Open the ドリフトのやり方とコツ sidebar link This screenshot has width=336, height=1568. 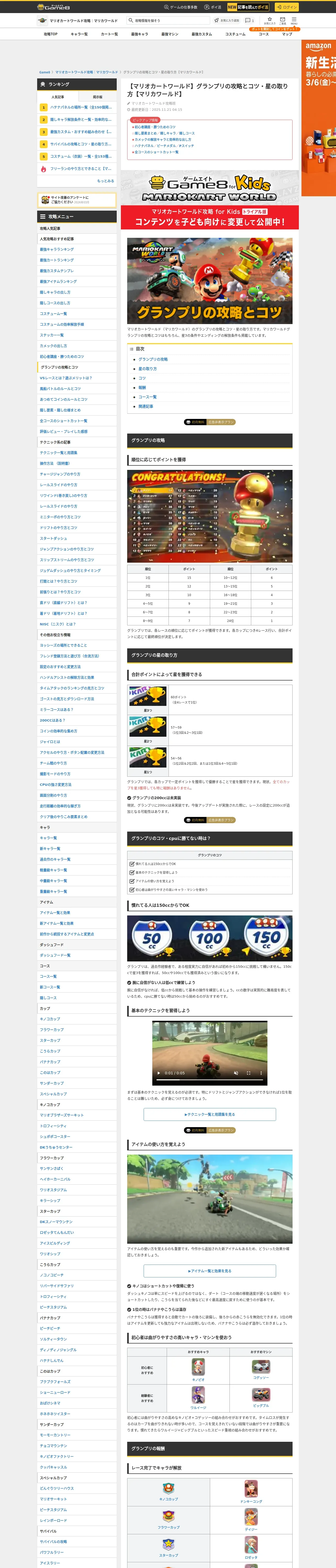(59, 528)
